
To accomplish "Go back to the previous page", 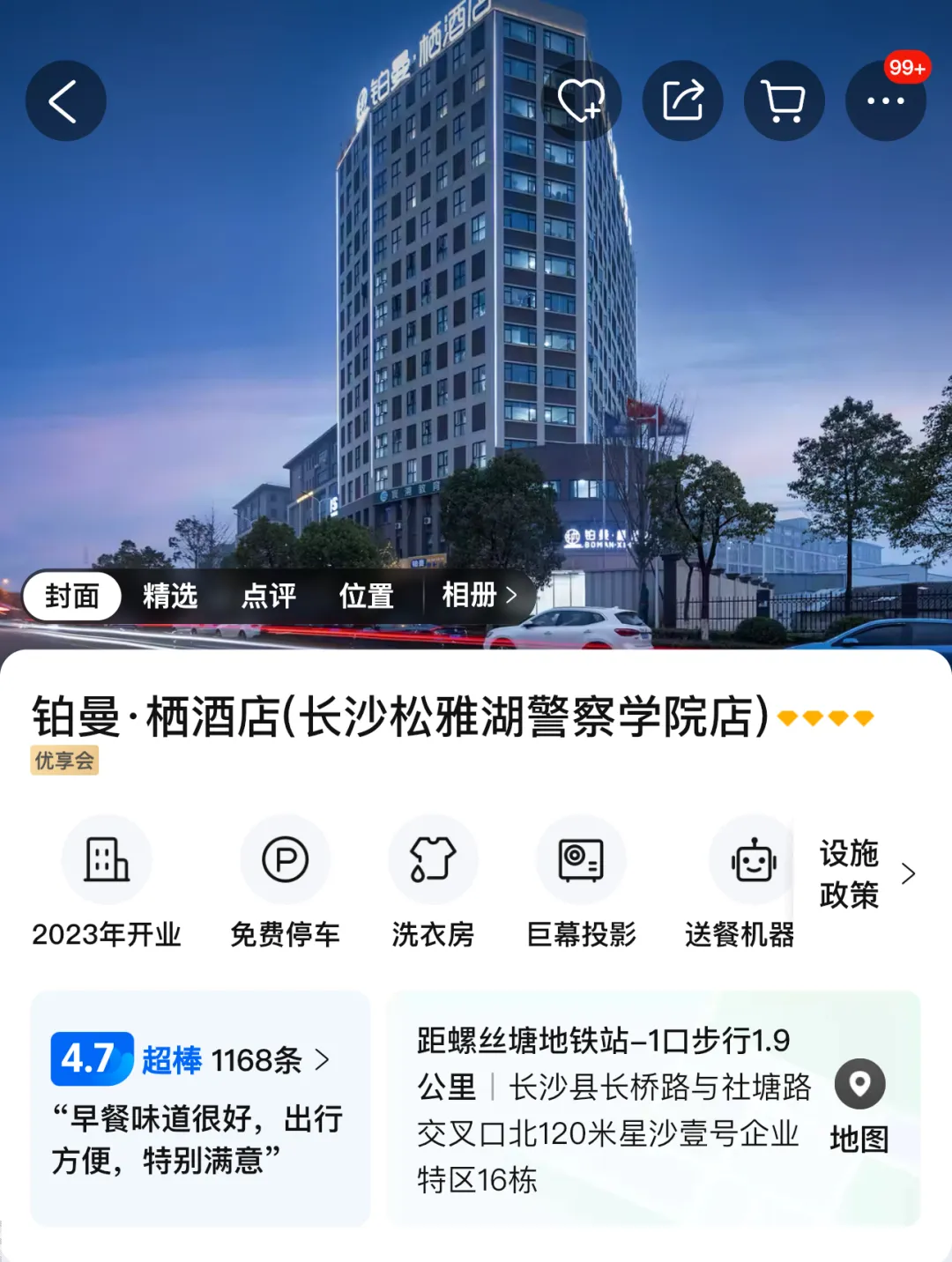I will pyautogui.click(x=66, y=100).
